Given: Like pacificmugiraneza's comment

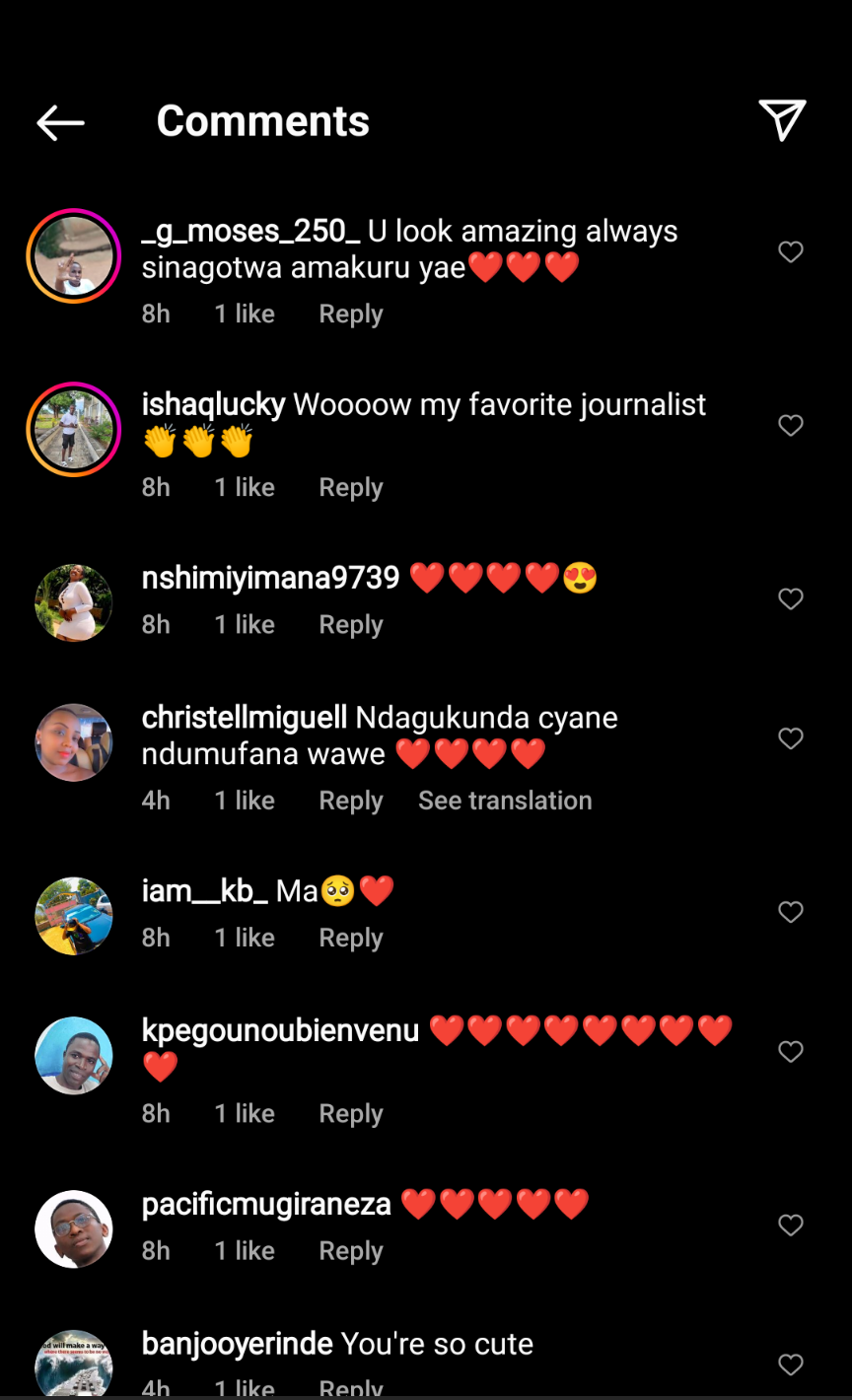Looking at the screenshot, I should pyautogui.click(x=790, y=1225).
